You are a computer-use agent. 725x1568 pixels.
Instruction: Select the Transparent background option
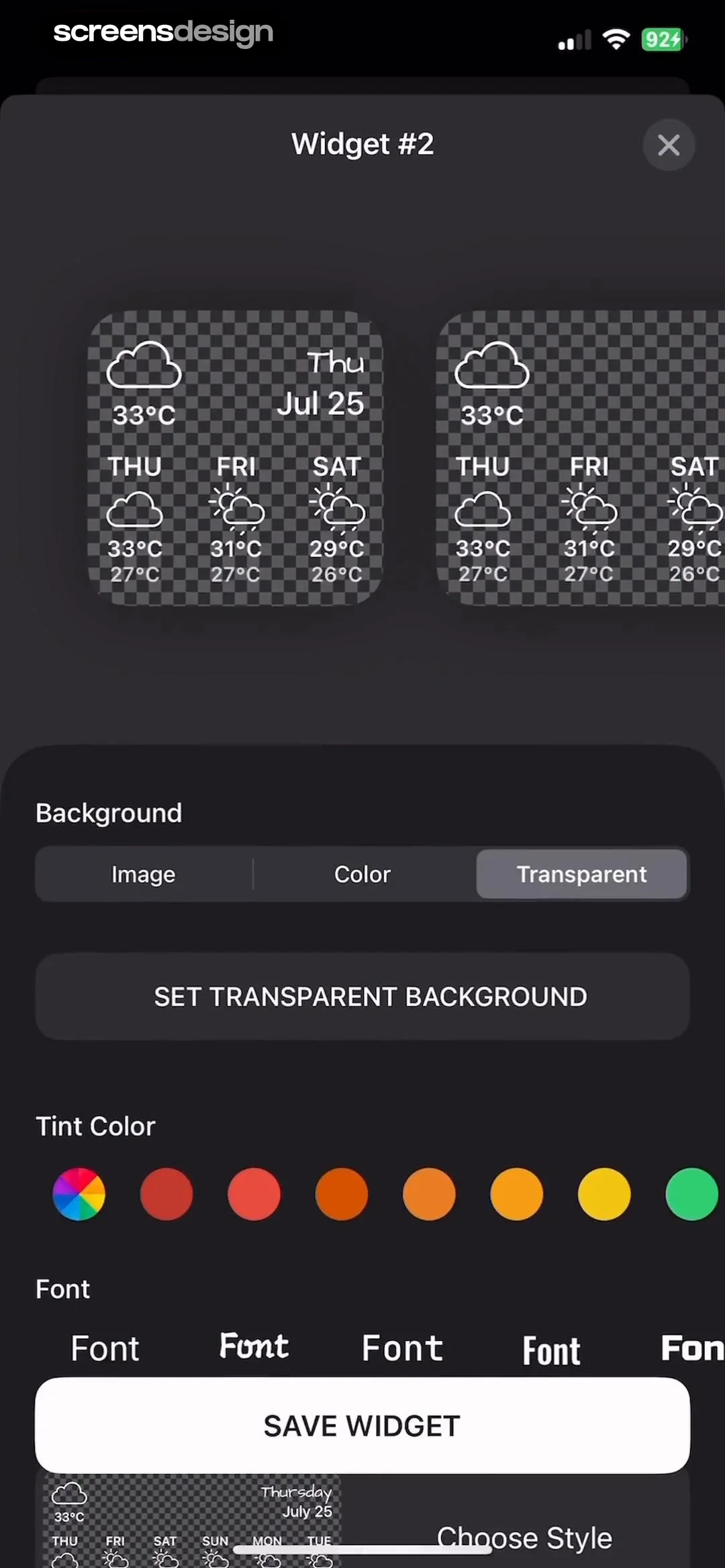coord(581,874)
